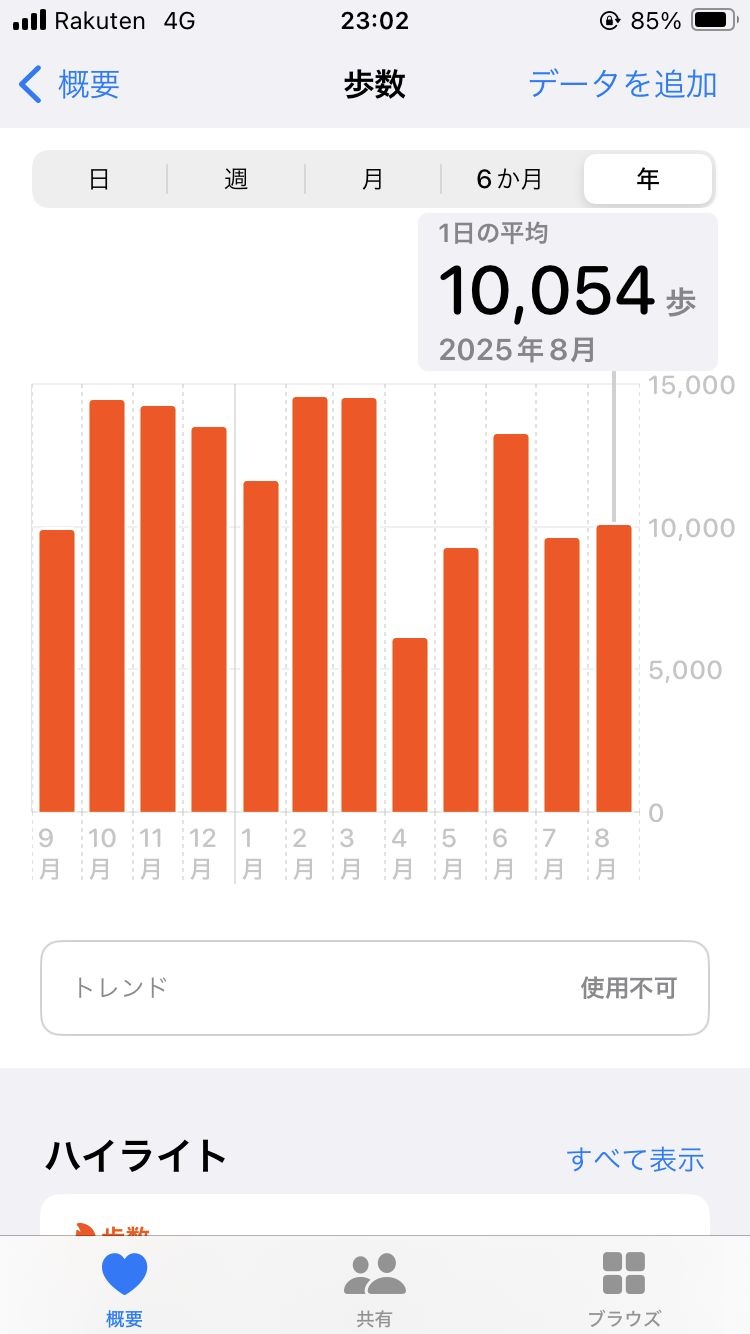Open the ブラウズ tab
This screenshot has width=750, height=1334.
coord(624,1288)
